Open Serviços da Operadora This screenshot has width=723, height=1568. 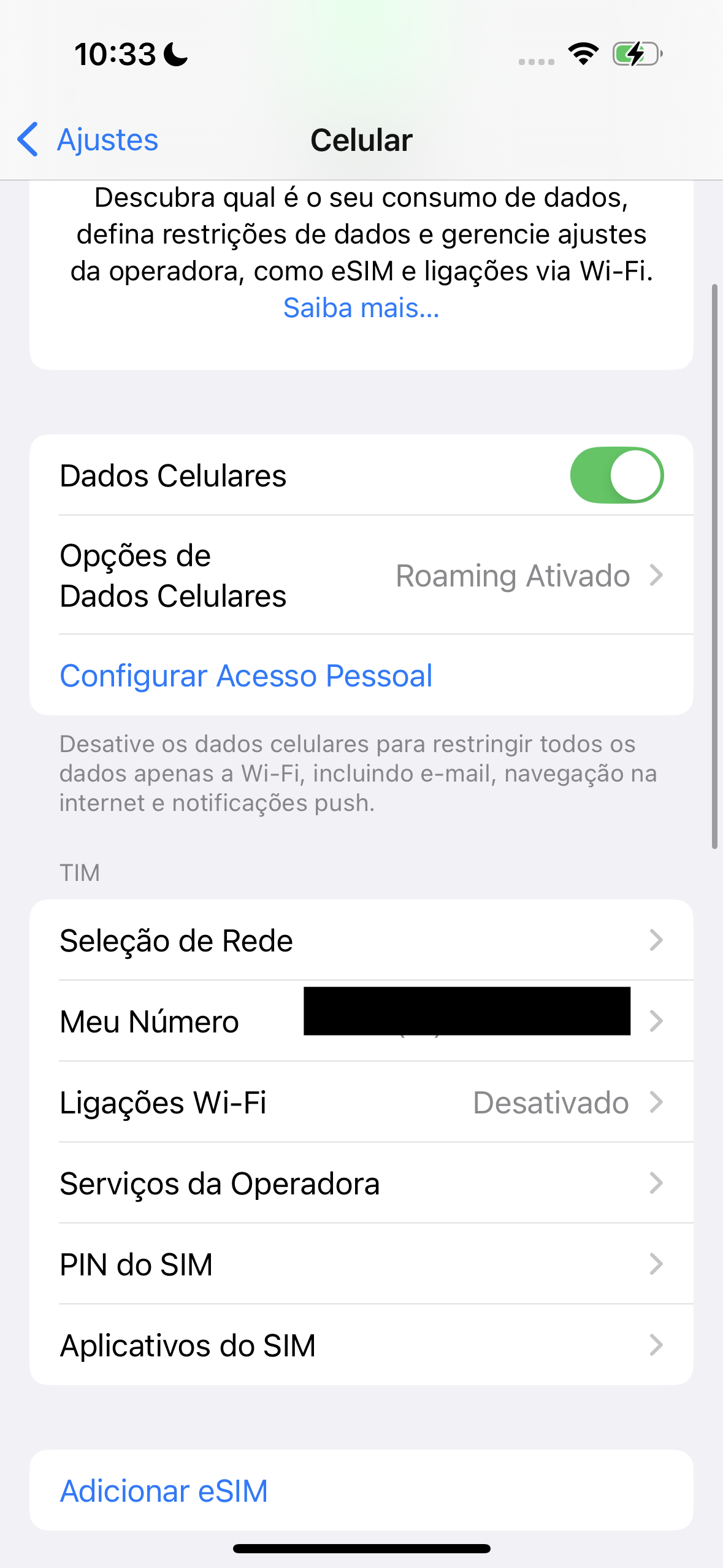pyautogui.click(x=361, y=1183)
